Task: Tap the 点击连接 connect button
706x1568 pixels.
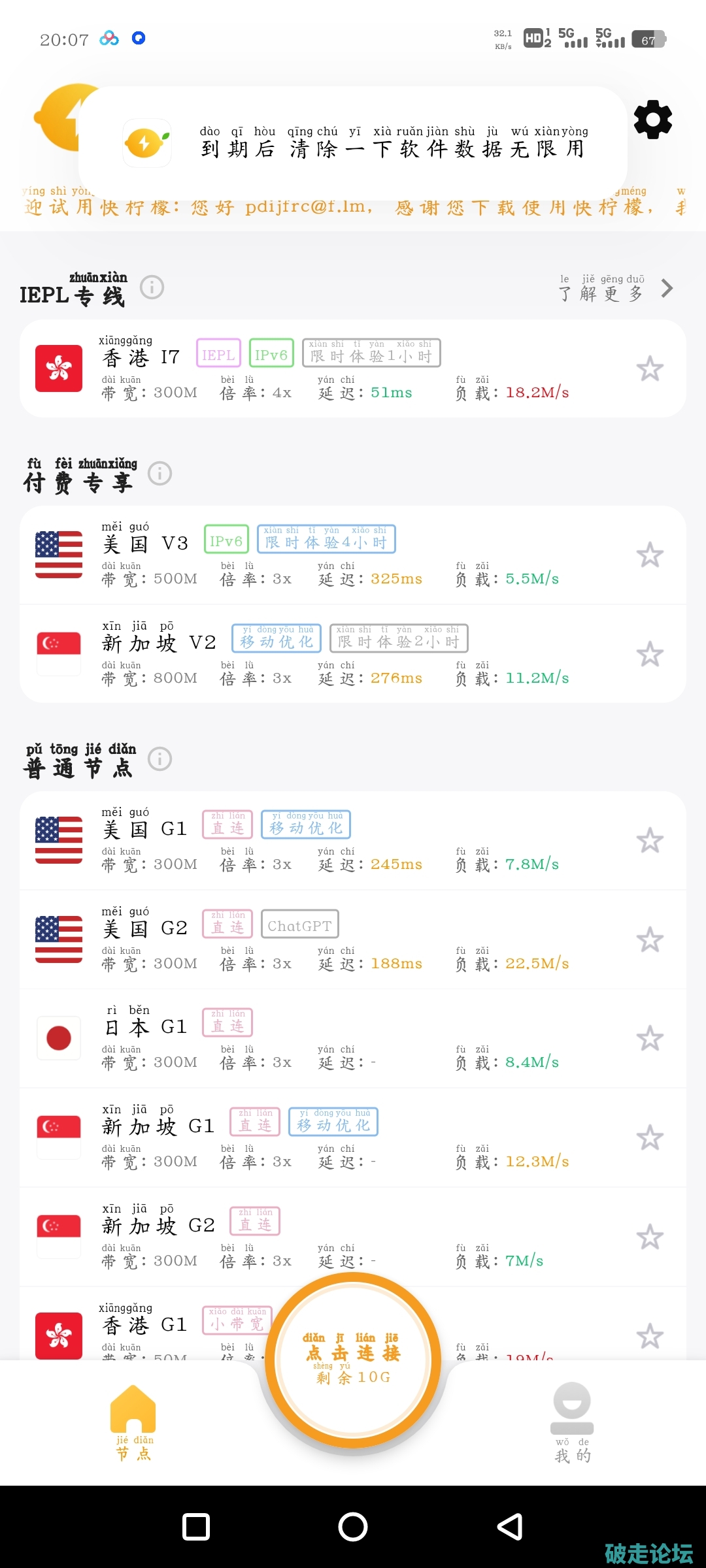Action: click(x=353, y=1360)
